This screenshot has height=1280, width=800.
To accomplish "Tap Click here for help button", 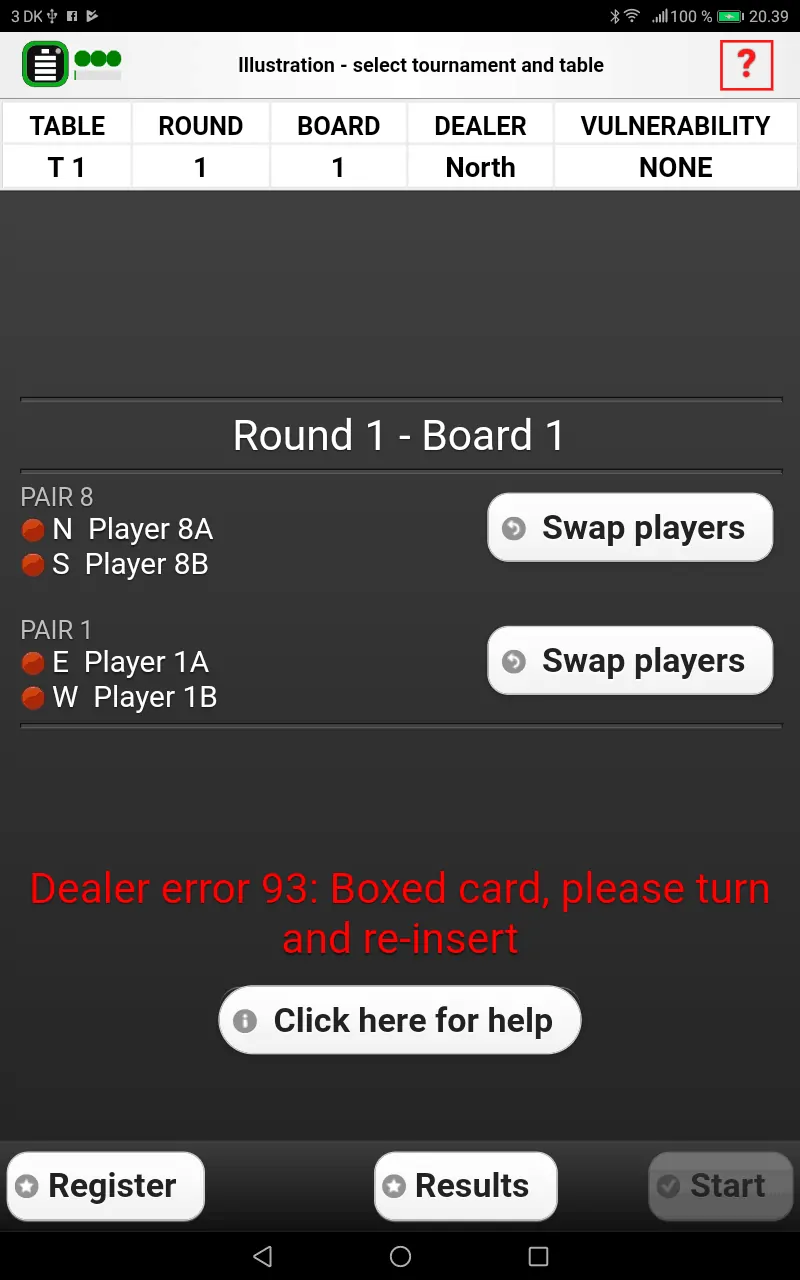I will 400,1020.
